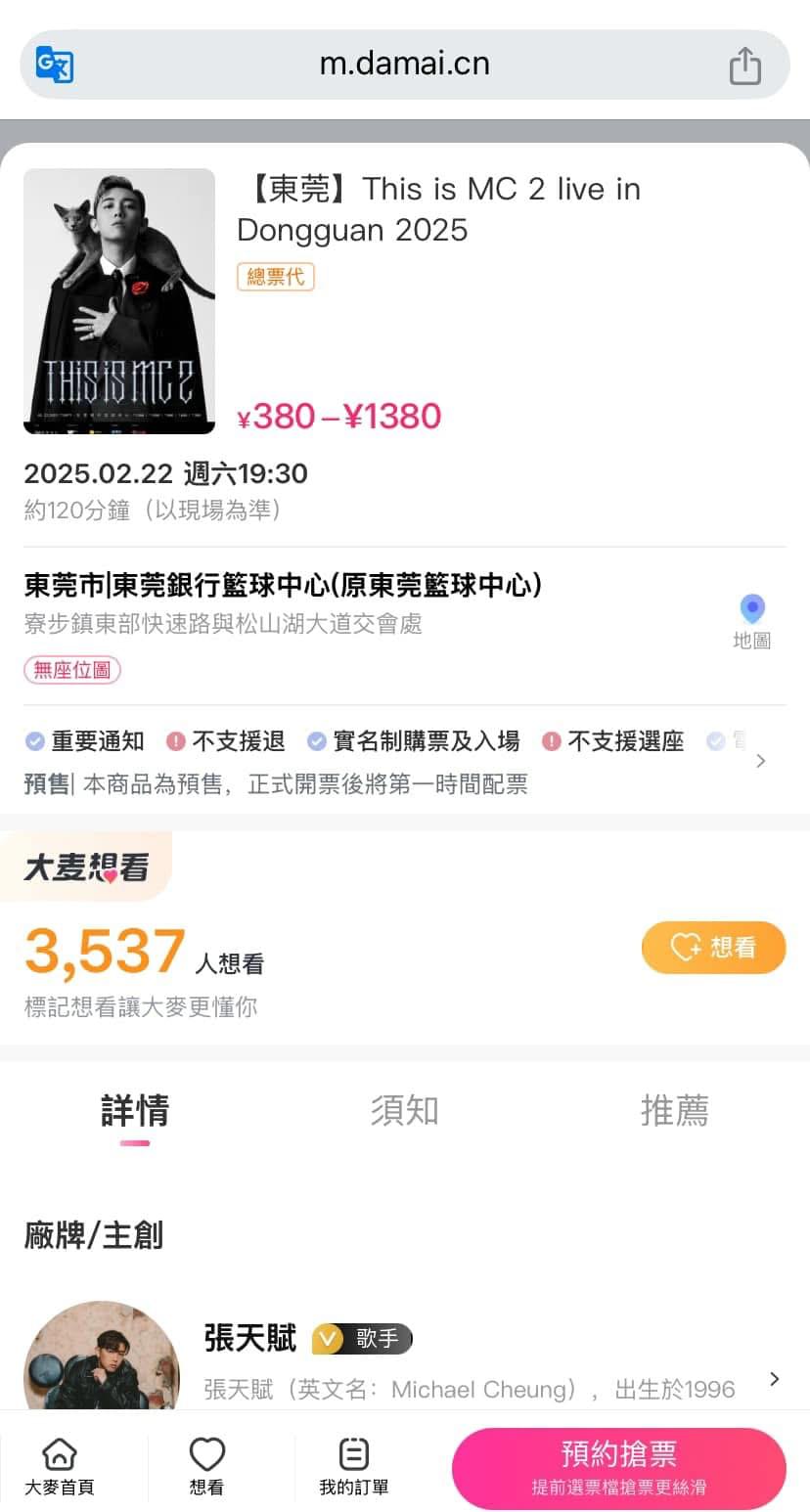Tap the translate icon in address bar

(55, 65)
